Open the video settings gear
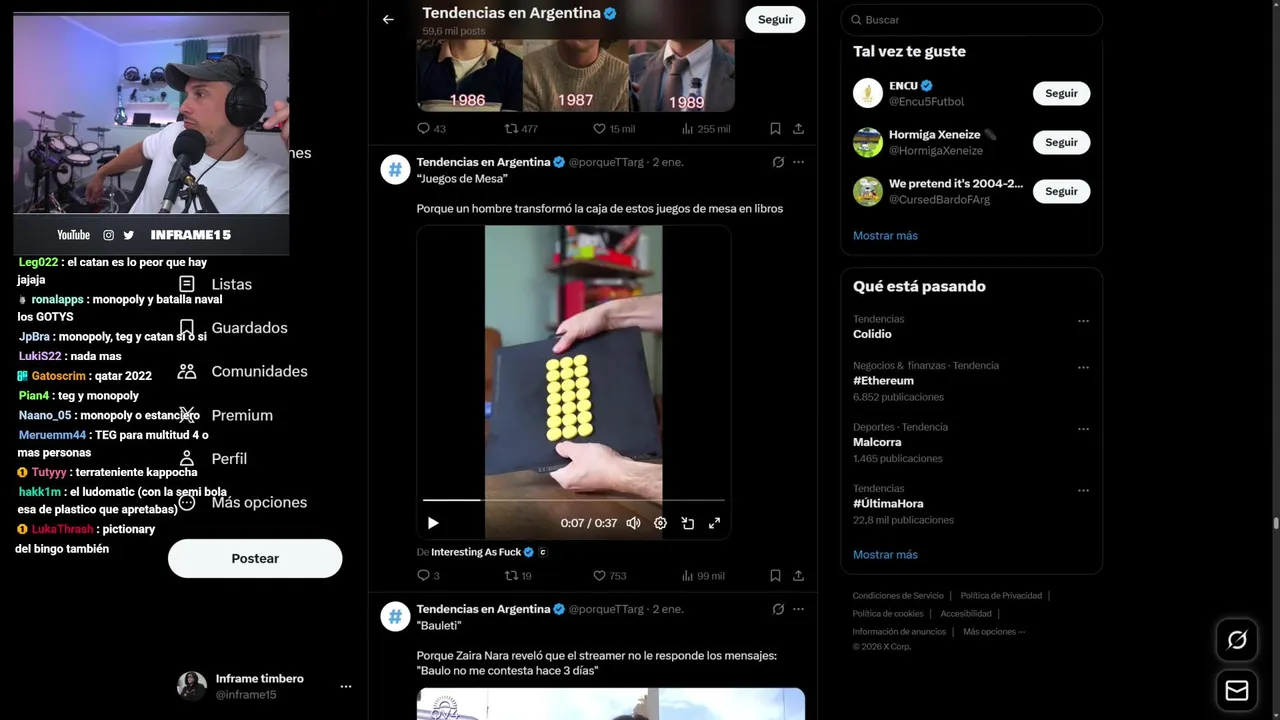 click(x=660, y=523)
